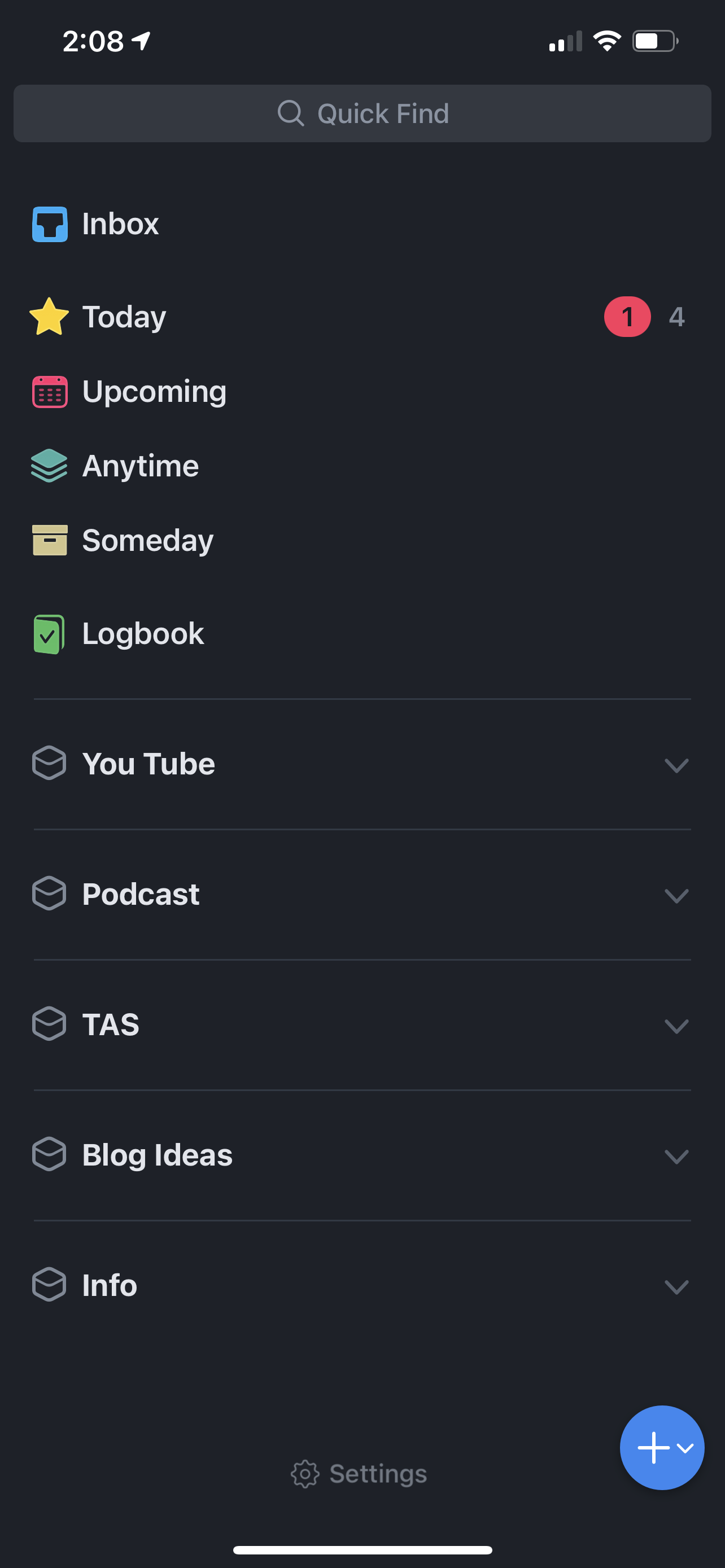The height and width of the screenshot is (1568, 725).
Task: Open the Quick Find search bar
Action: [x=362, y=114]
